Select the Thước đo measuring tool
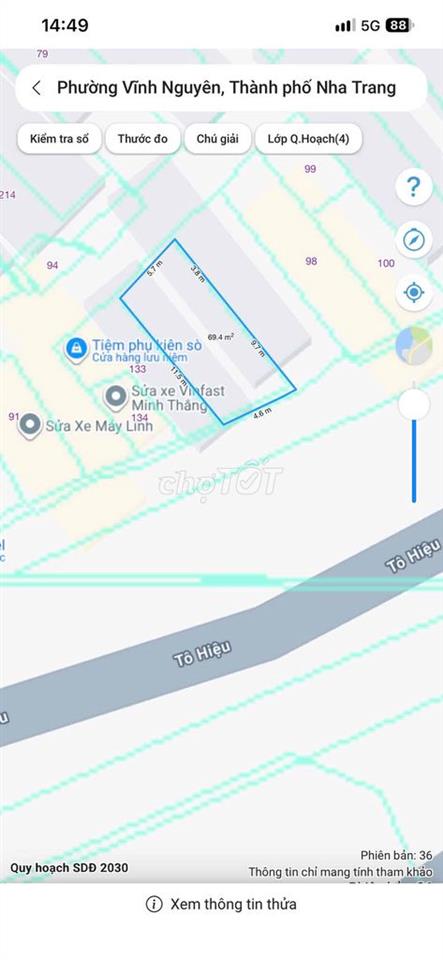 pos(143,139)
